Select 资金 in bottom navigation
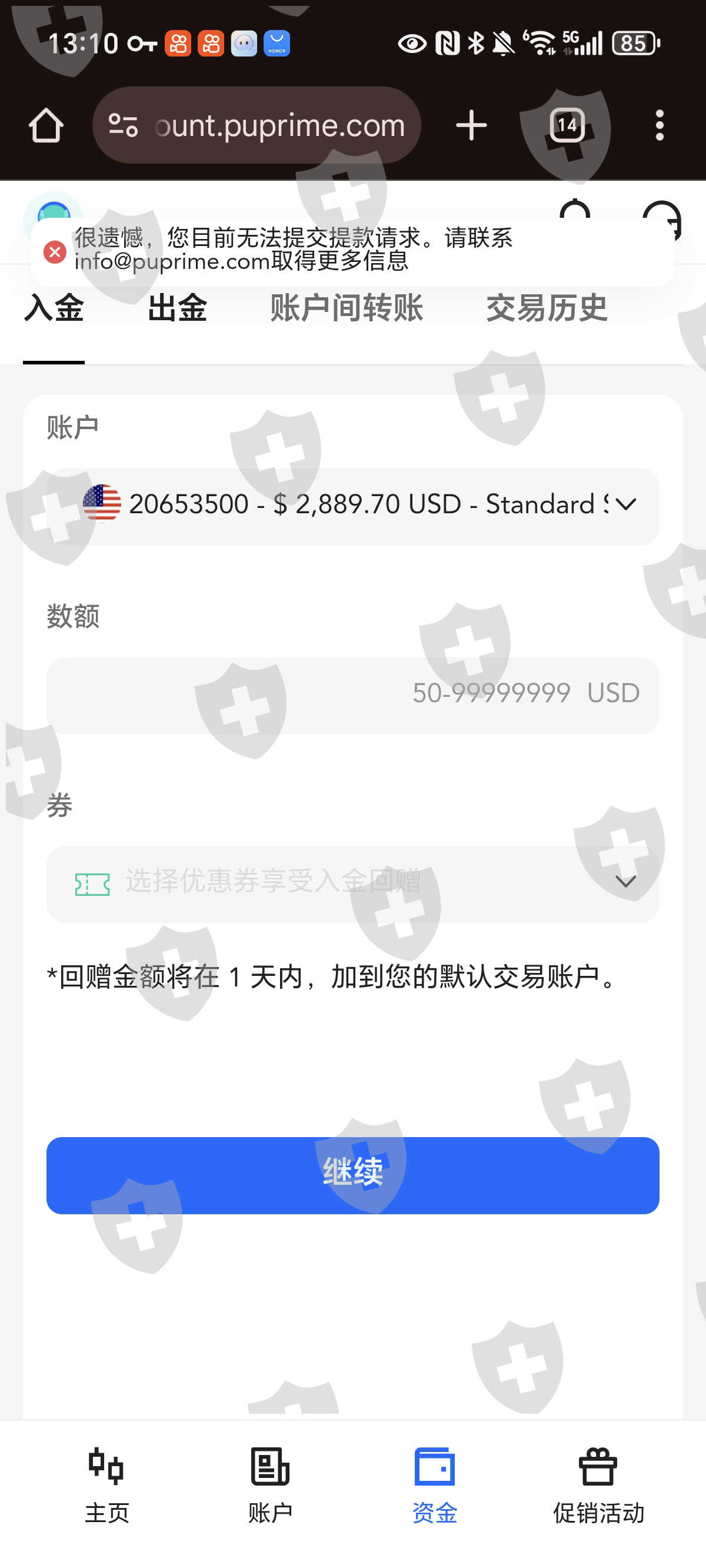Image resolution: width=706 pixels, height=1568 pixels. (x=435, y=1485)
